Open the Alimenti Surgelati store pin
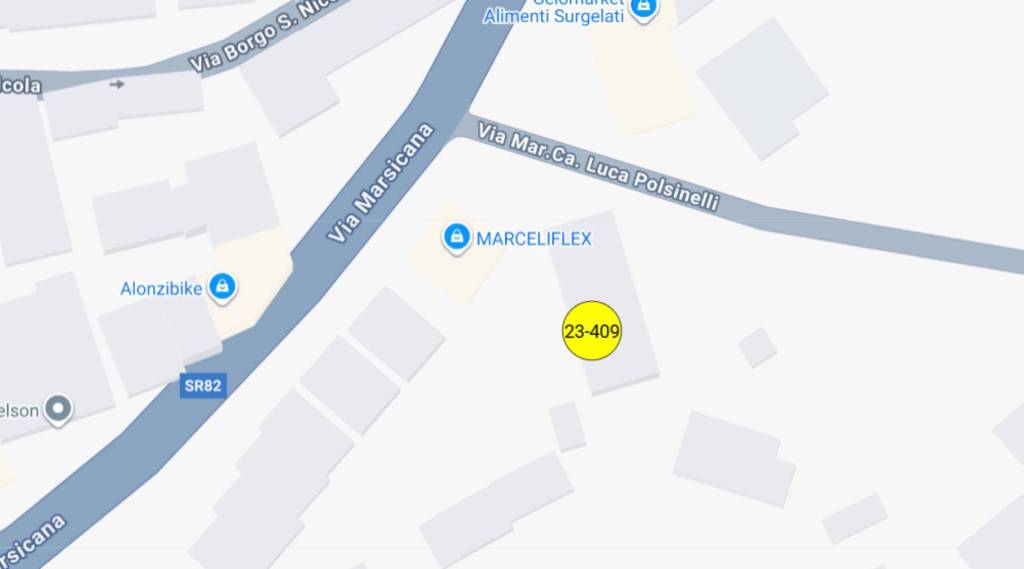1024x569 pixels. pos(644,8)
